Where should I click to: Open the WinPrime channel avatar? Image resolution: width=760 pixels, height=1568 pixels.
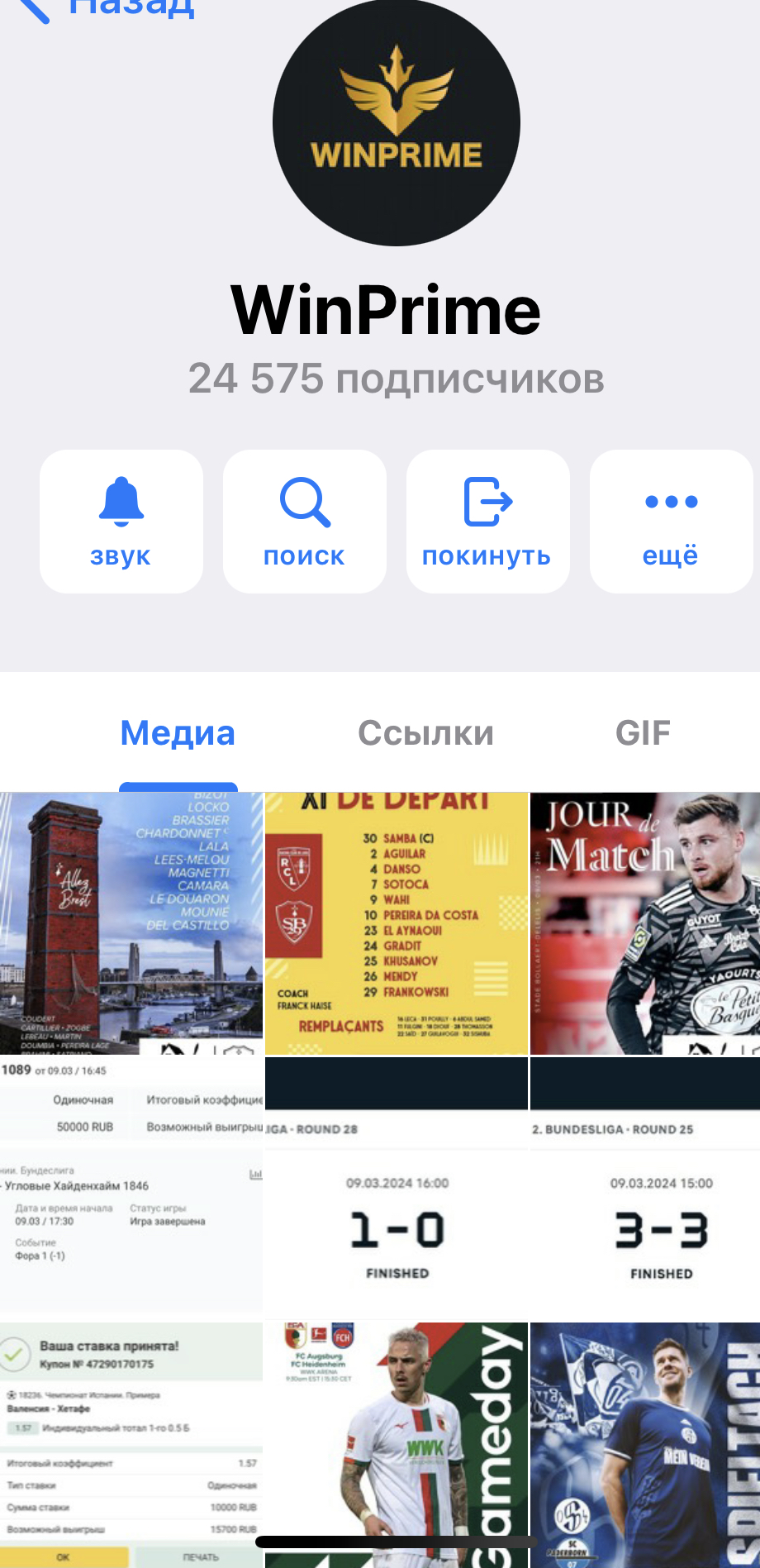tap(397, 122)
